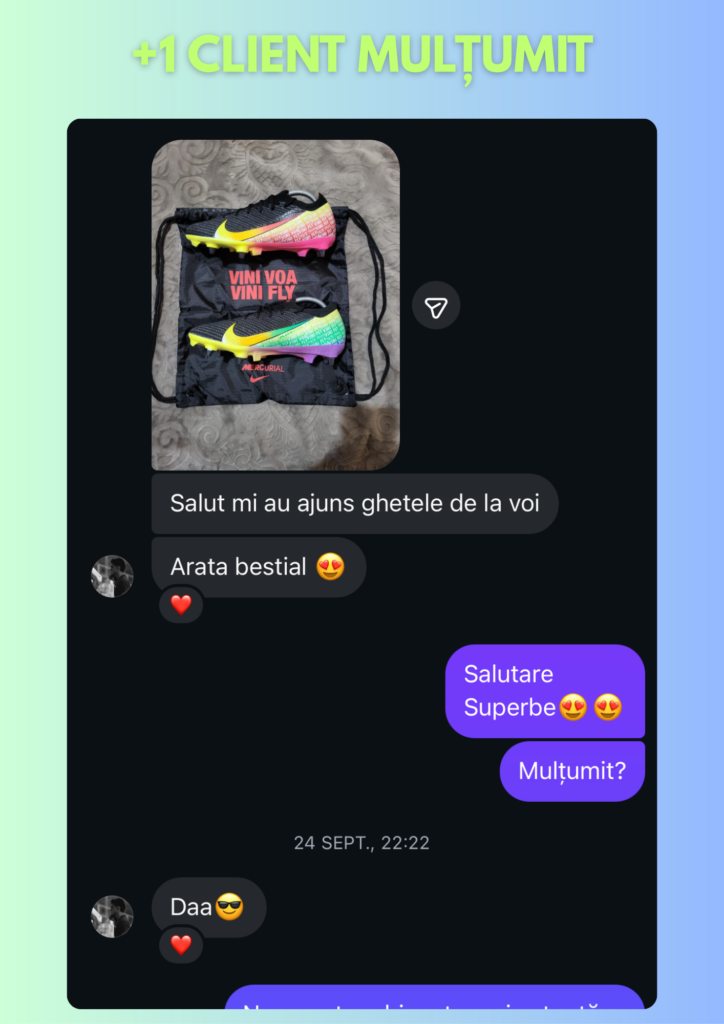Viewport: 724px width, 1024px height.
Task: Select the Salutare Superbe purple bubble
Action: pos(545,690)
